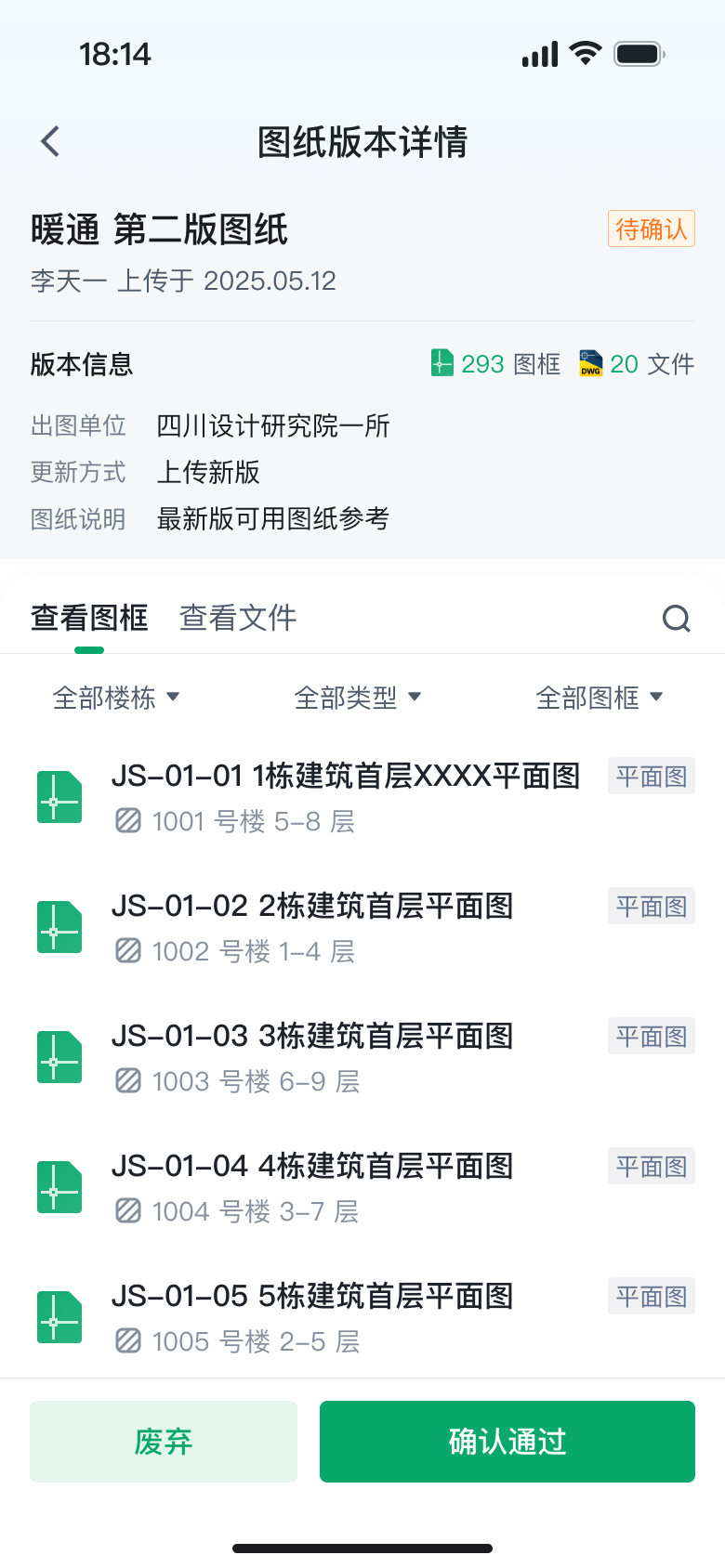Click the drawing frame icon beside JS-01-05

[59, 1316]
